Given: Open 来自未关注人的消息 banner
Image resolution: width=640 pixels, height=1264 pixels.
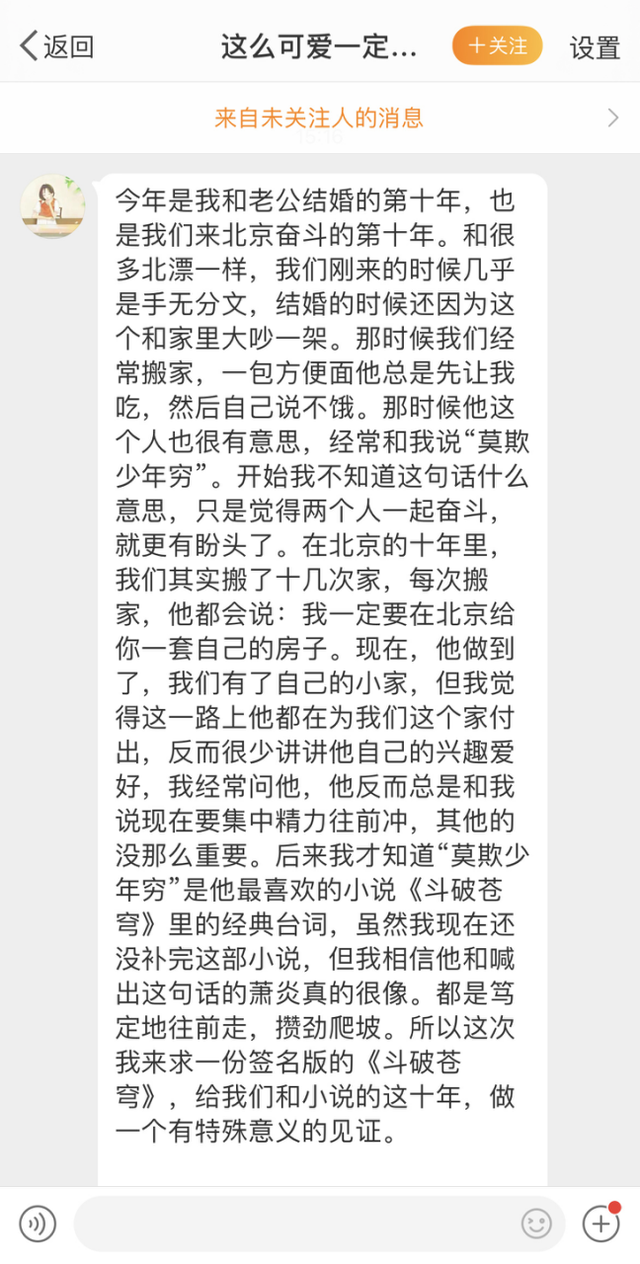Looking at the screenshot, I should [x=320, y=118].
